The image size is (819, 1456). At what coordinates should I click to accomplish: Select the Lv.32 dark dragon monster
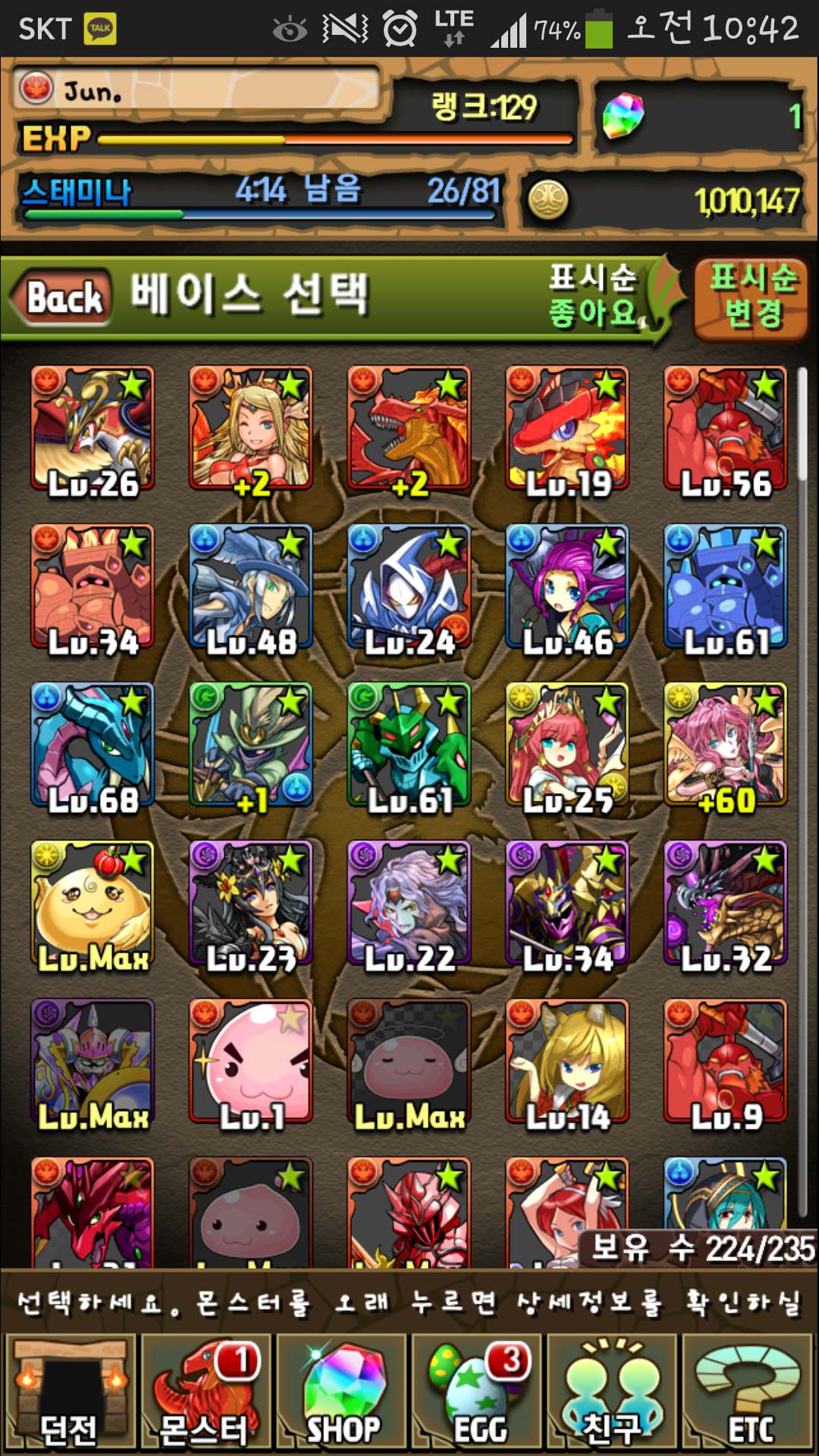[726, 903]
